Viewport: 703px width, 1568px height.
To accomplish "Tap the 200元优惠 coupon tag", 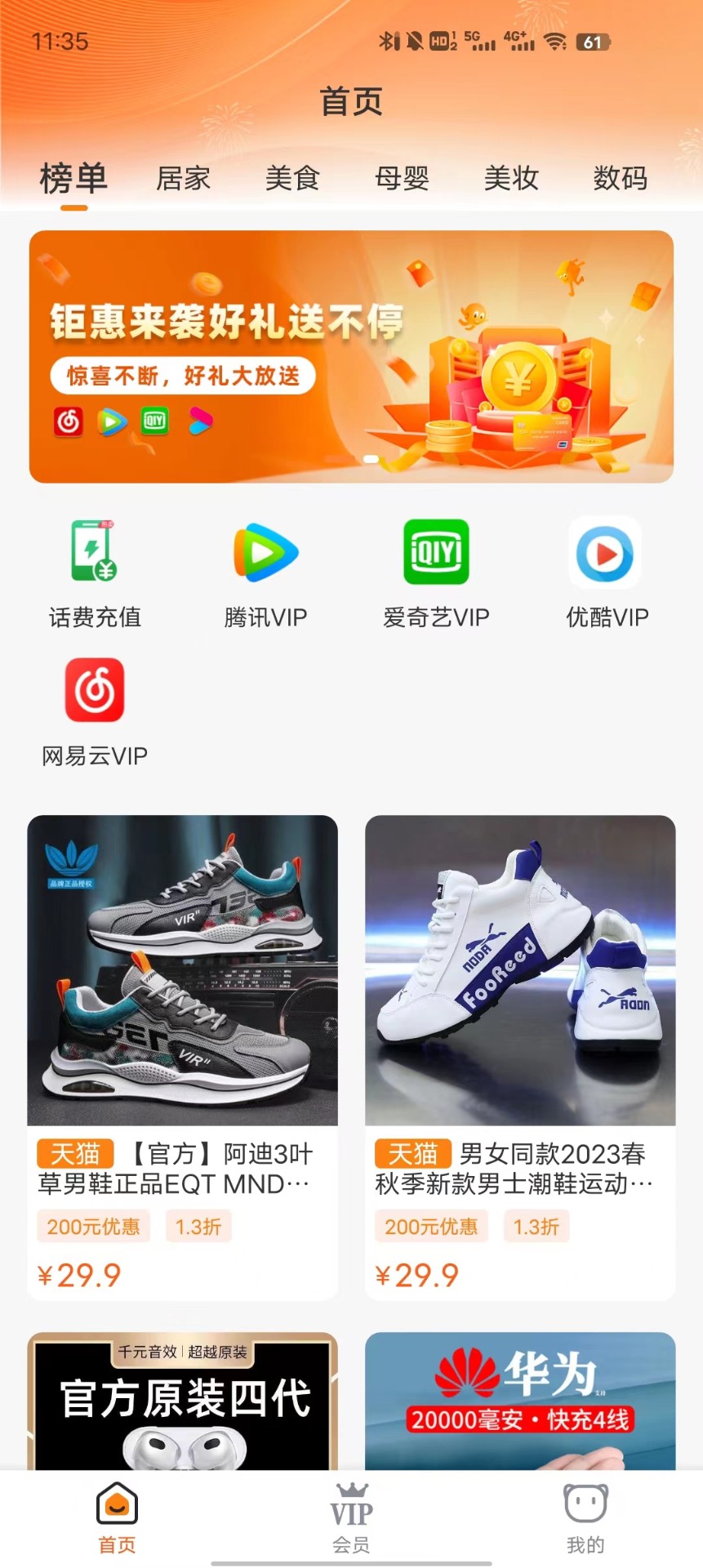I will point(93,1226).
